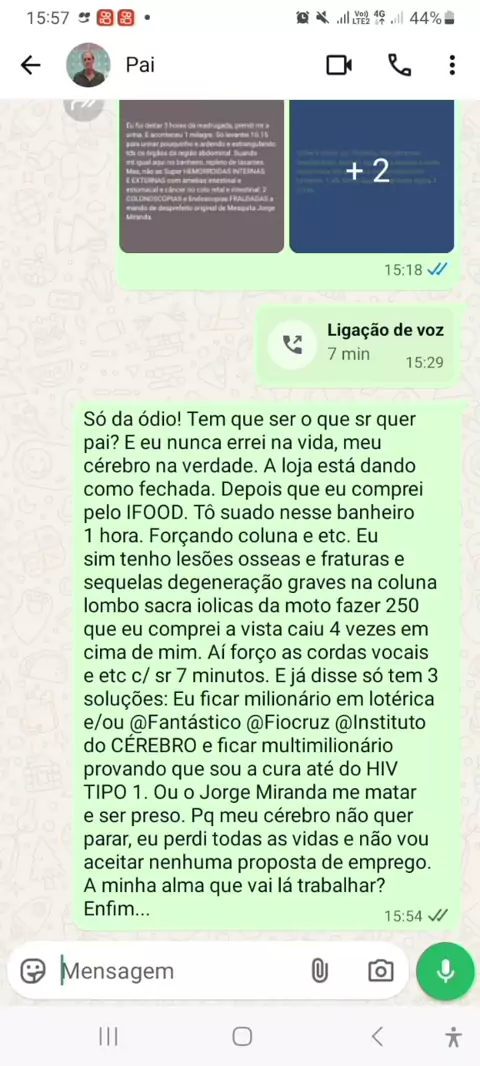Tap the microphone to record voice message
This screenshot has height=1066, width=480.
(x=445, y=970)
